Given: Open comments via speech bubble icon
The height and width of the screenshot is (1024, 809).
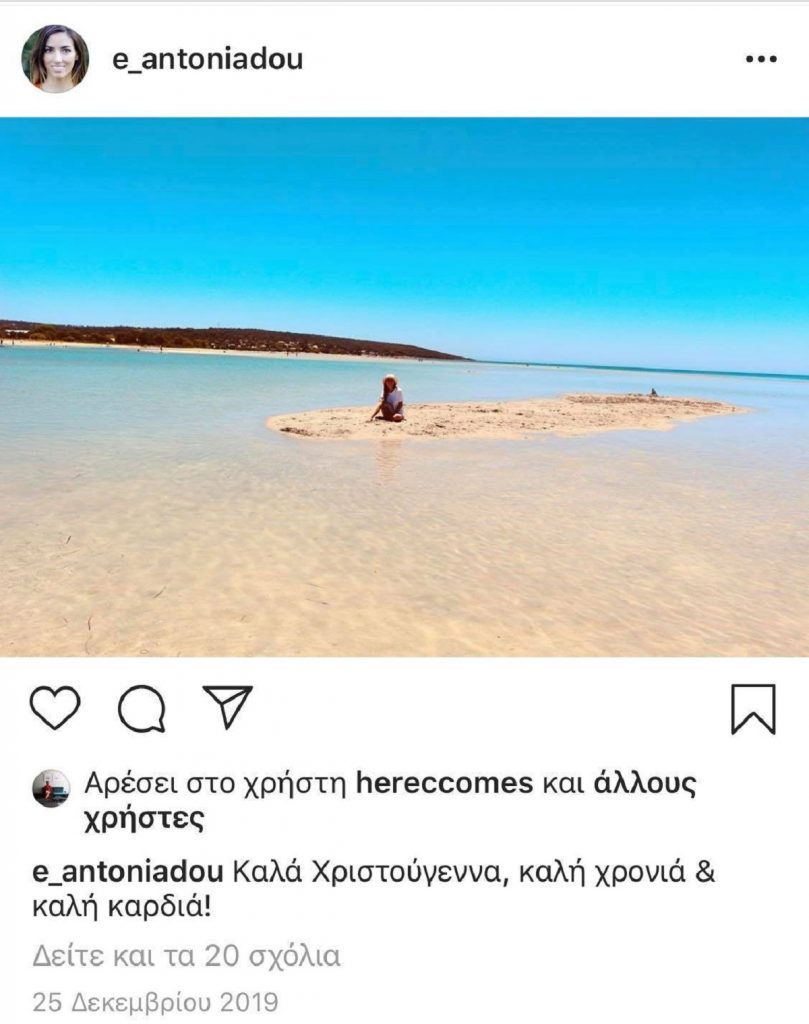Looking at the screenshot, I should pos(141,709).
